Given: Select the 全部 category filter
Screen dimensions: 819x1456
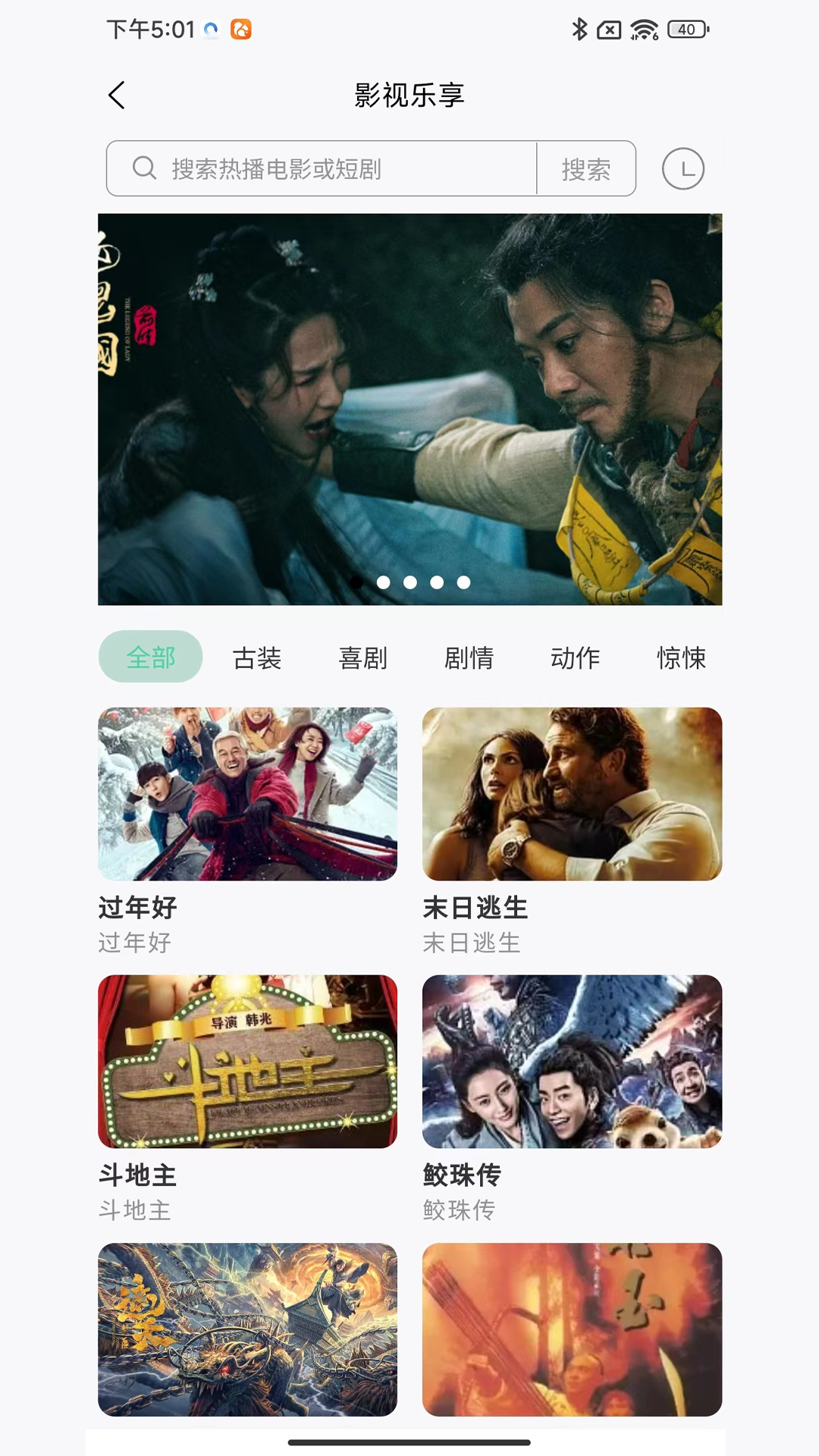Looking at the screenshot, I should coord(150,657).
